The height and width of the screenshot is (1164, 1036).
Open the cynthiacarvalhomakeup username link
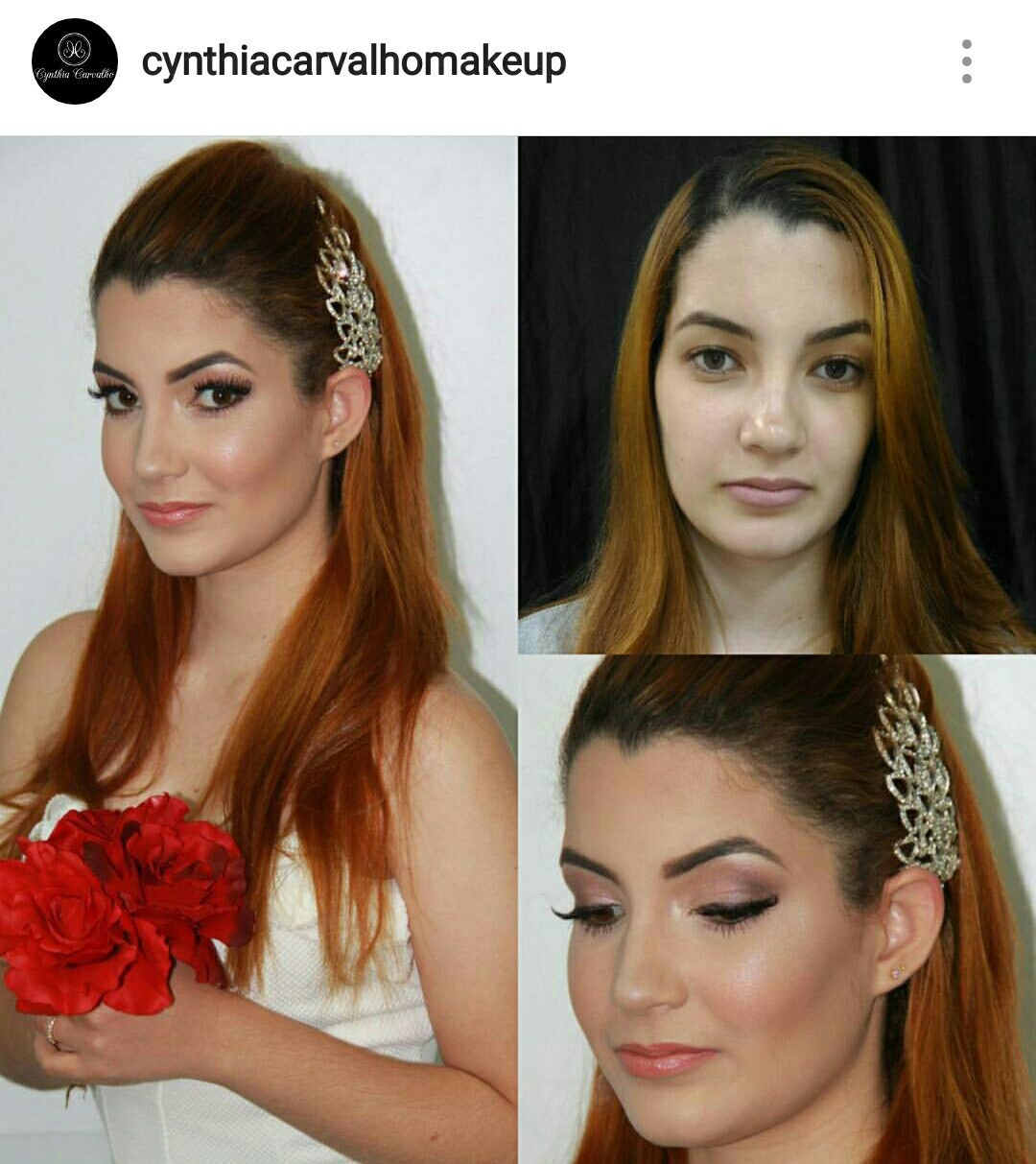click(354, 62)
